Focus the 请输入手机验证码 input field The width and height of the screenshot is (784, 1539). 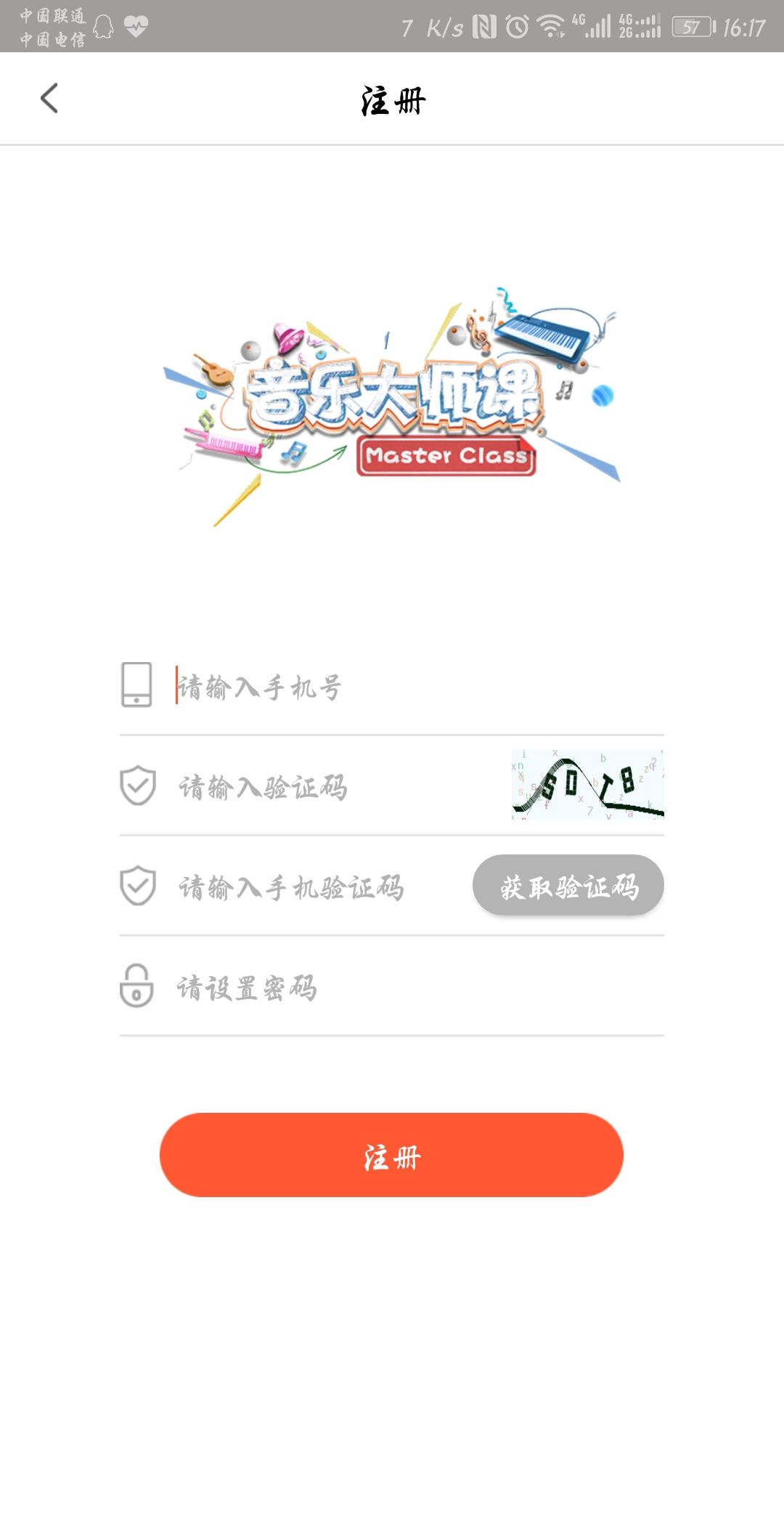pos(305,886)
